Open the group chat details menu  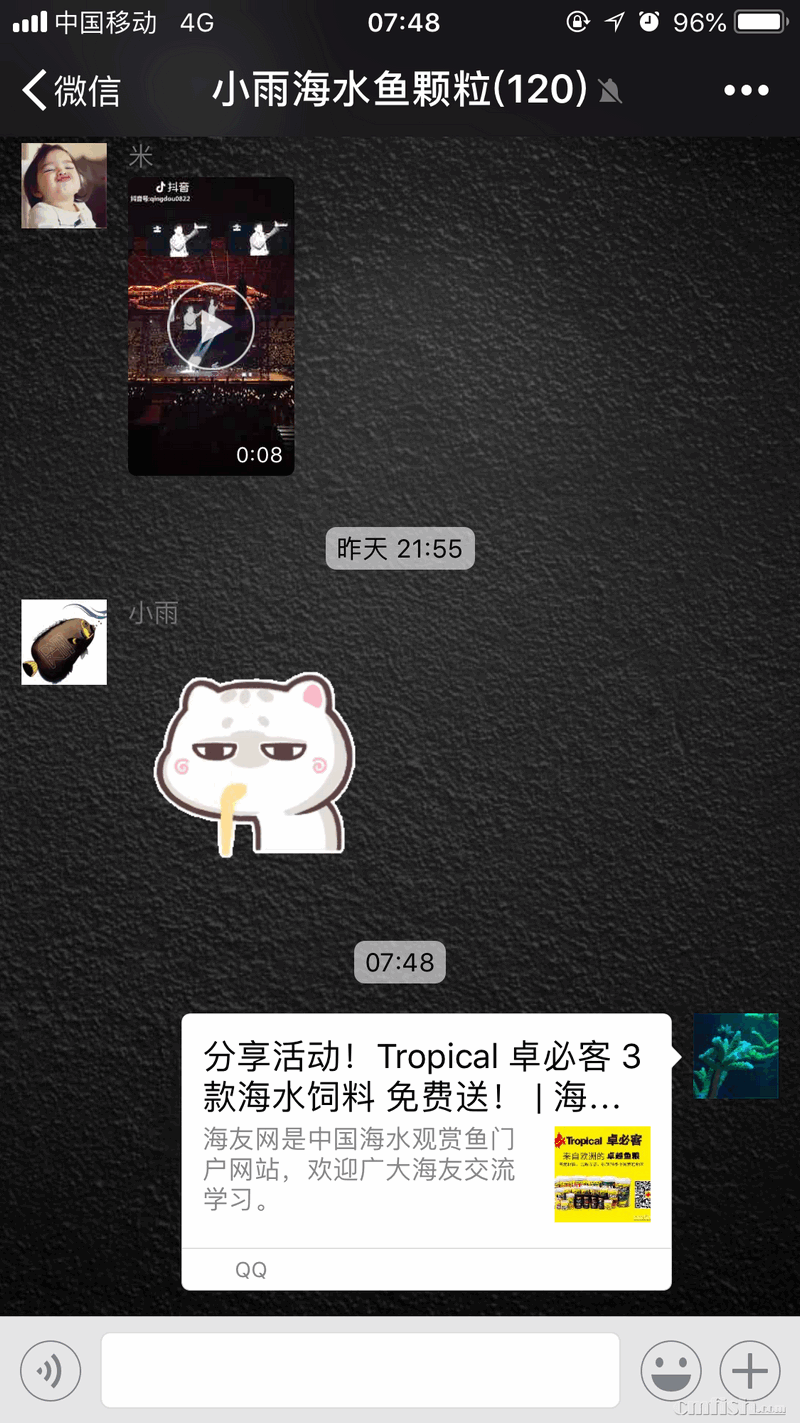pyautogui.click(x=746, y=91)
